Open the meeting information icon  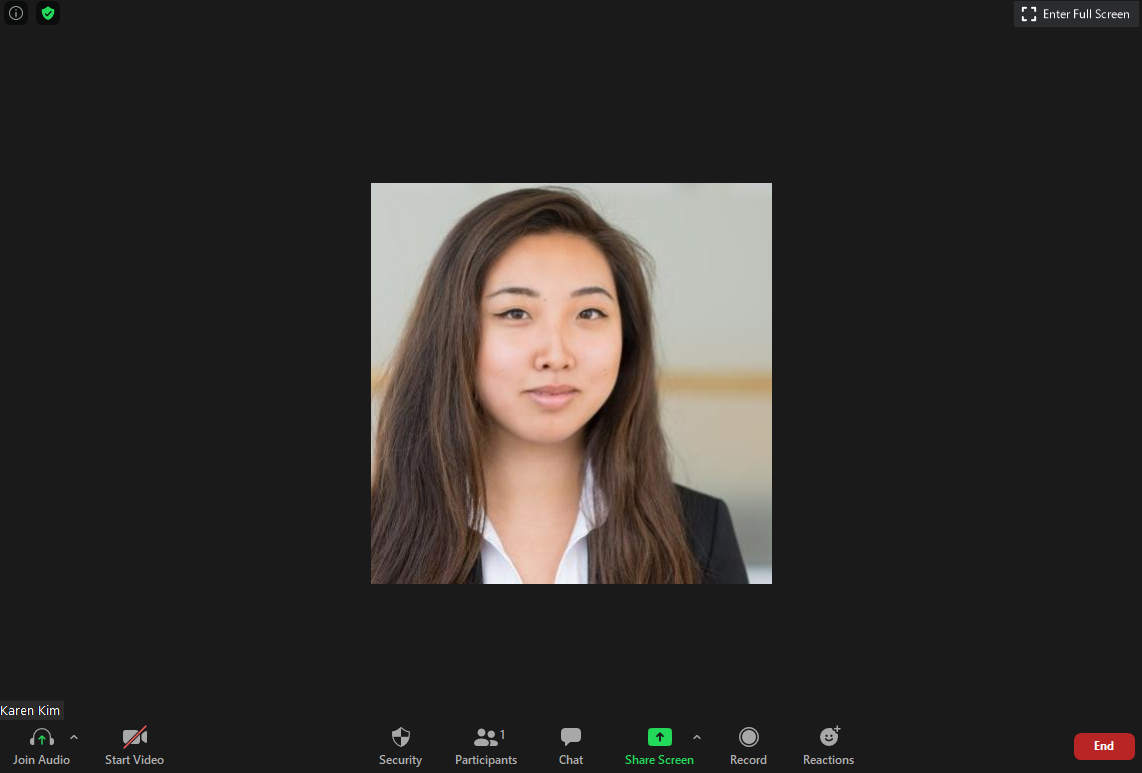pyautogui.click(x=16, y=14)
